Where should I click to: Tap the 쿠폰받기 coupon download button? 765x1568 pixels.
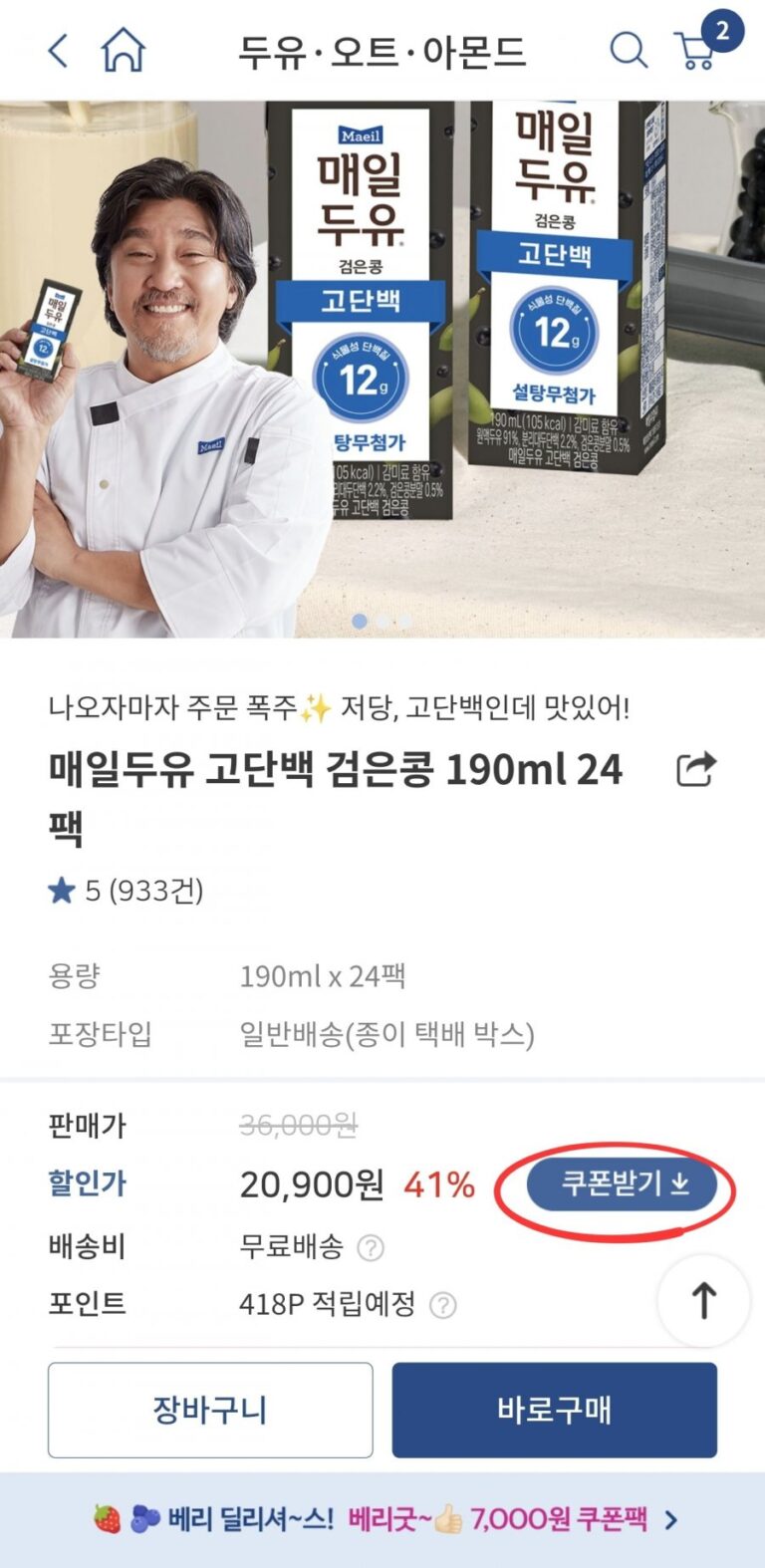tap(622, 1183)
